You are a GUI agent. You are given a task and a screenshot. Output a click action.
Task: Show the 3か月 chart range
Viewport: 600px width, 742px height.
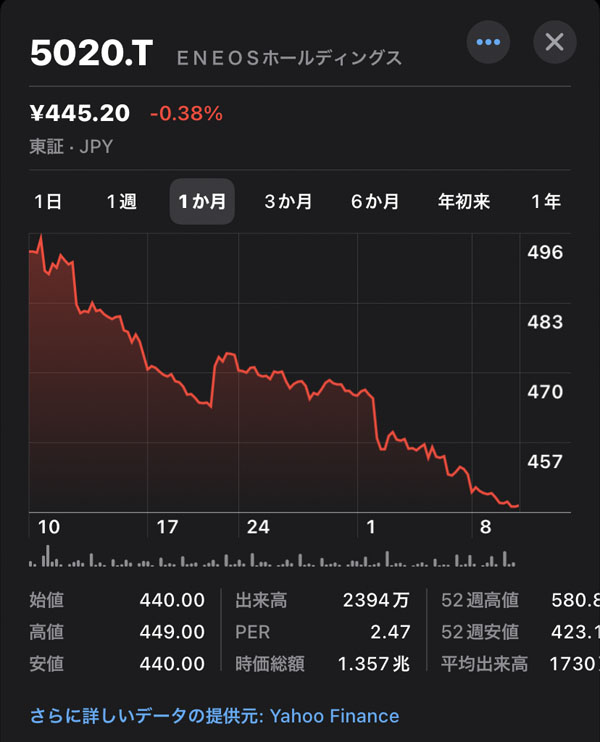288,201
